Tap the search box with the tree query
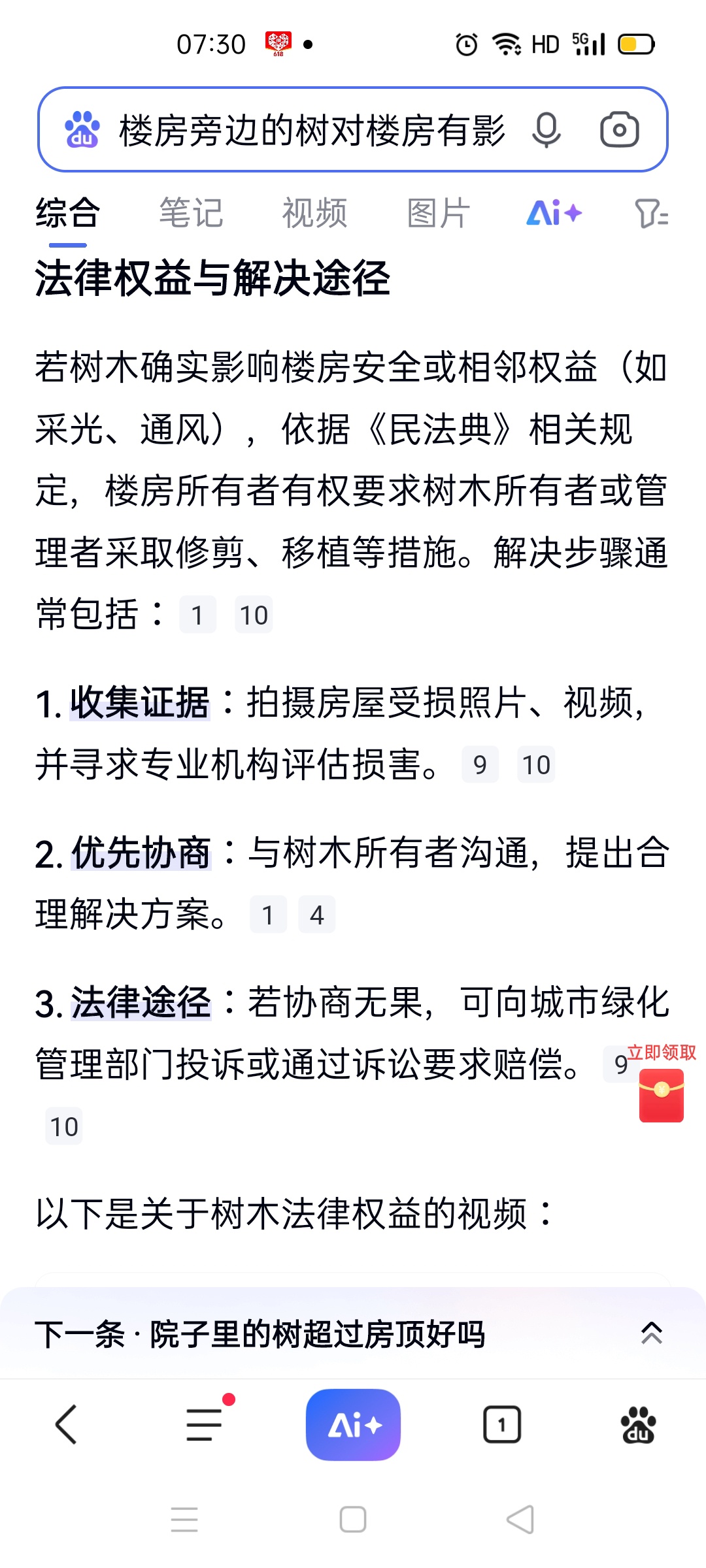This screenshot has height=1568, width=706. pyautogui.click(x=311, y=130)
